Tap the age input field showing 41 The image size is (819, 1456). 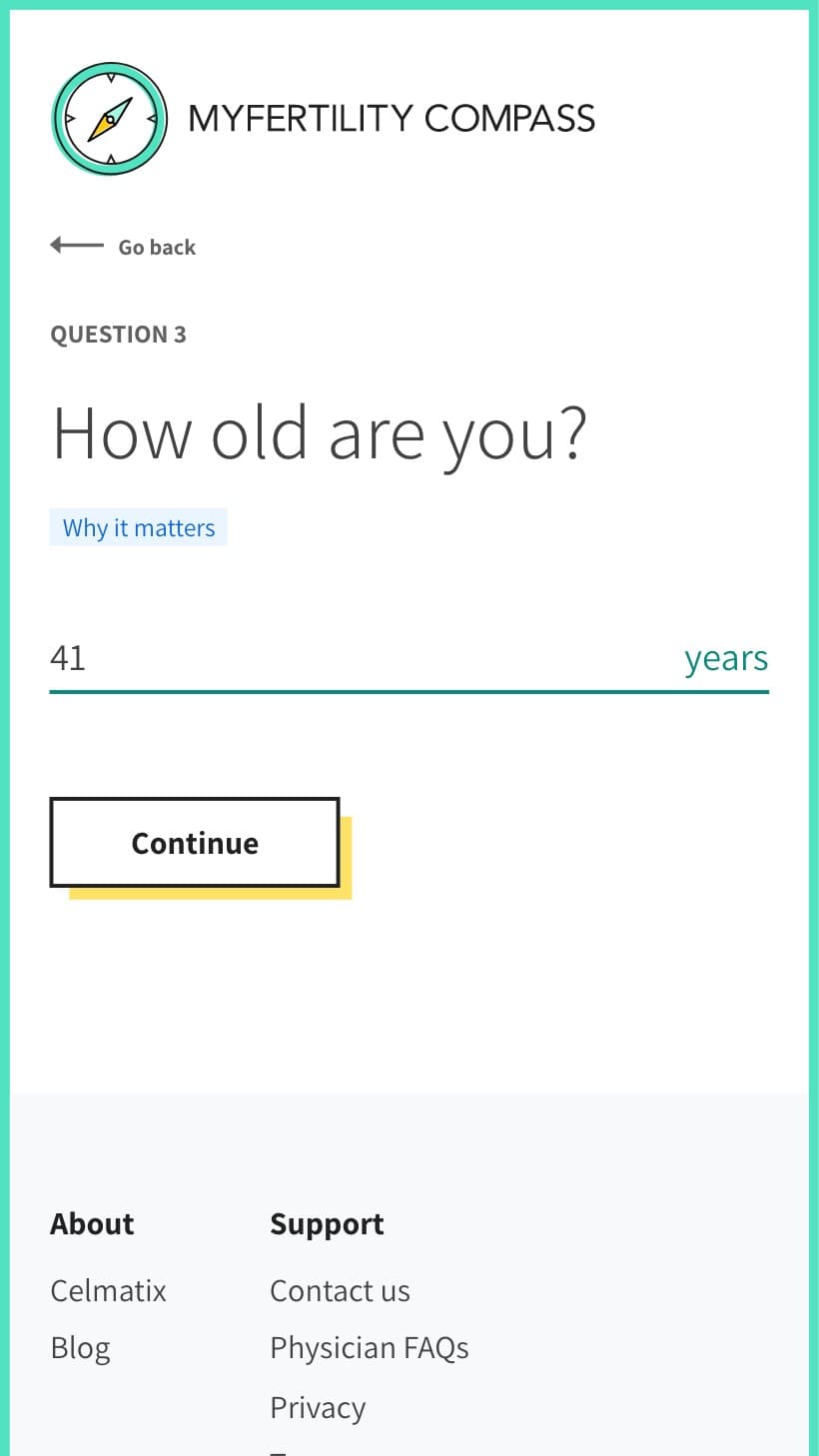(409, 658)
